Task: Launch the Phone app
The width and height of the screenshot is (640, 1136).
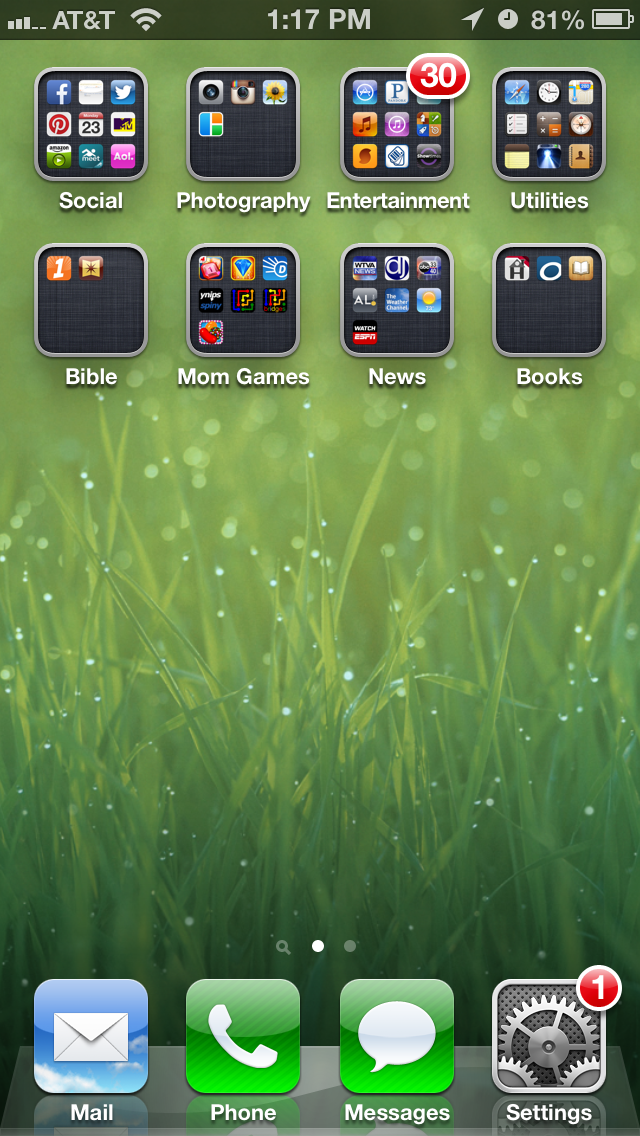Action: pyautogui.click(x=243, y=1036)
